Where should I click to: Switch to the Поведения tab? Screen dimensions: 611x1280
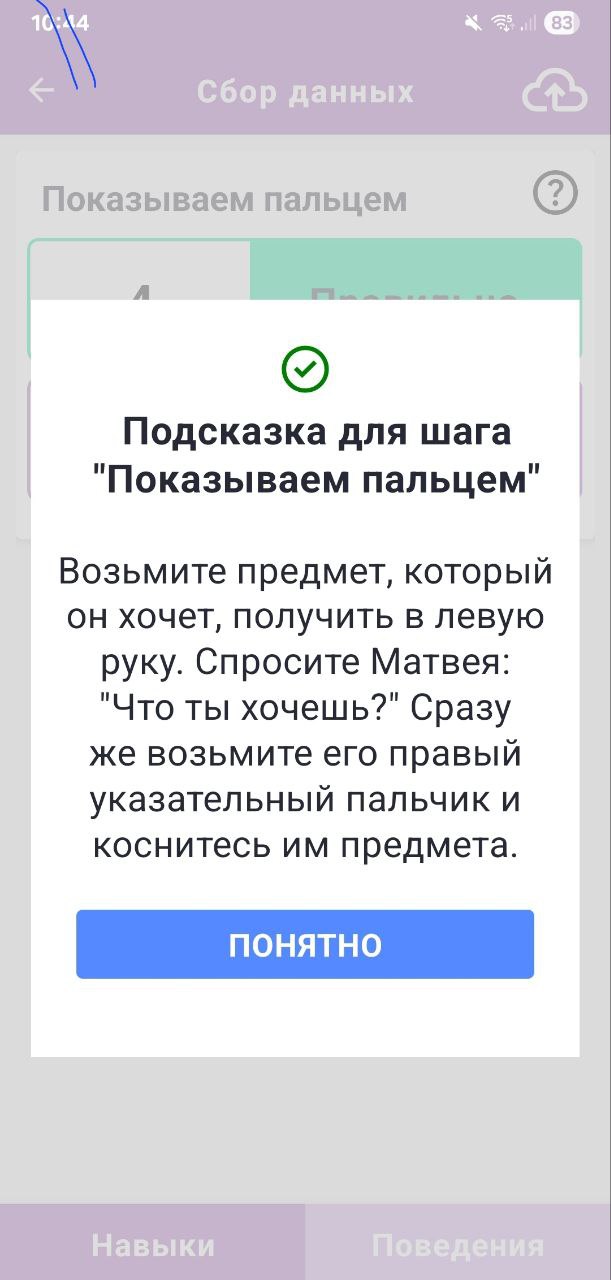click(x=458, y=1244)
